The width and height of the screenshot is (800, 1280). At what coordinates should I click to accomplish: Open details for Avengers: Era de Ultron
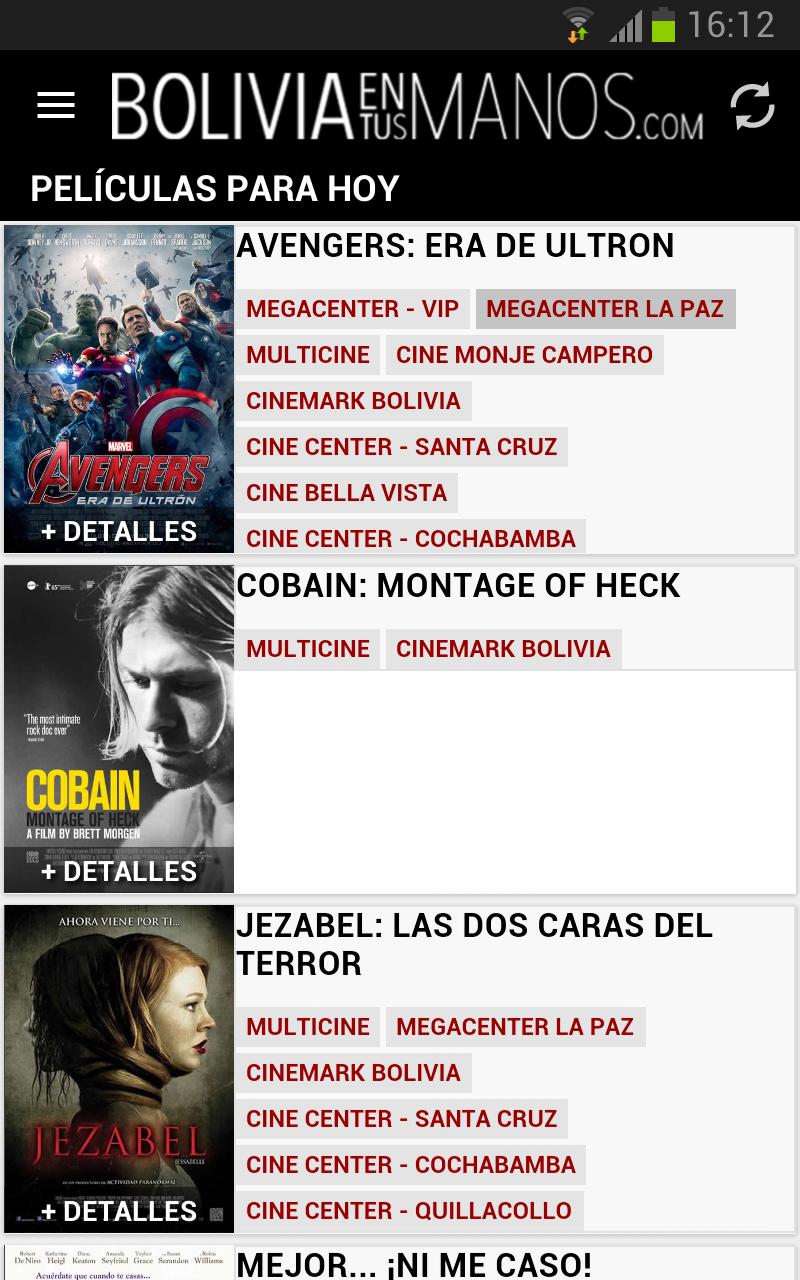(x=119, y=531)
